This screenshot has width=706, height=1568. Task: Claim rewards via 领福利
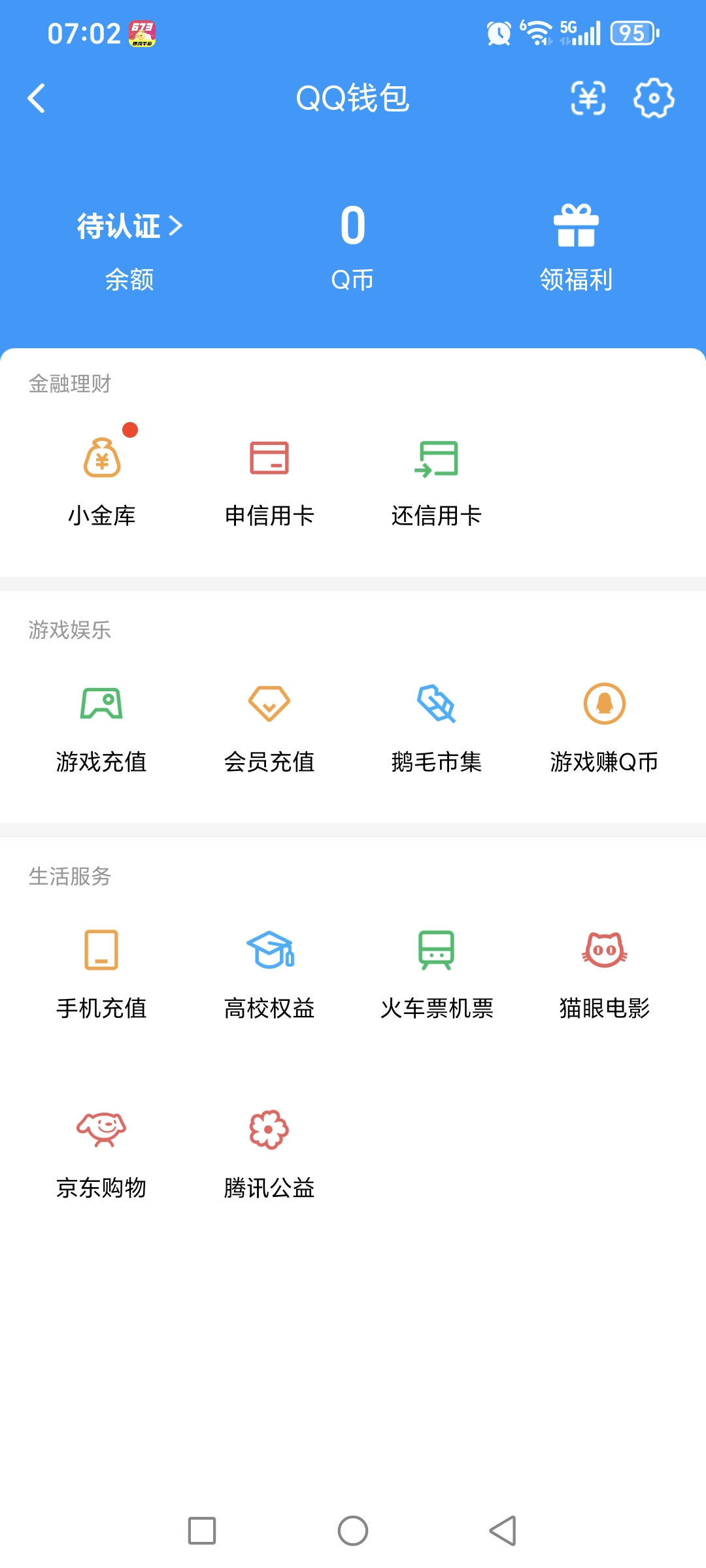pyautogui.click(x=576, y=247)
